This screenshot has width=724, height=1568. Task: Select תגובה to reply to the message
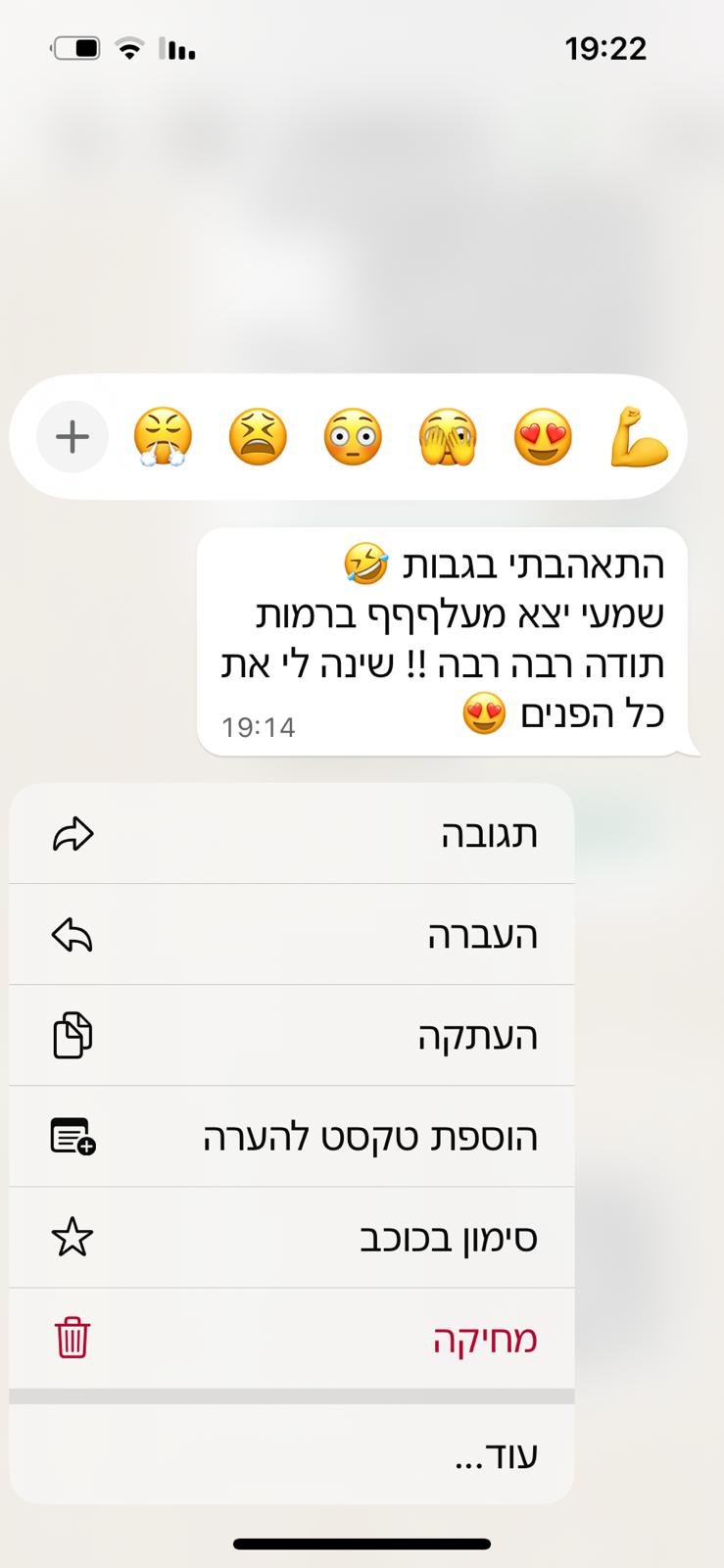tap(292, 835)
